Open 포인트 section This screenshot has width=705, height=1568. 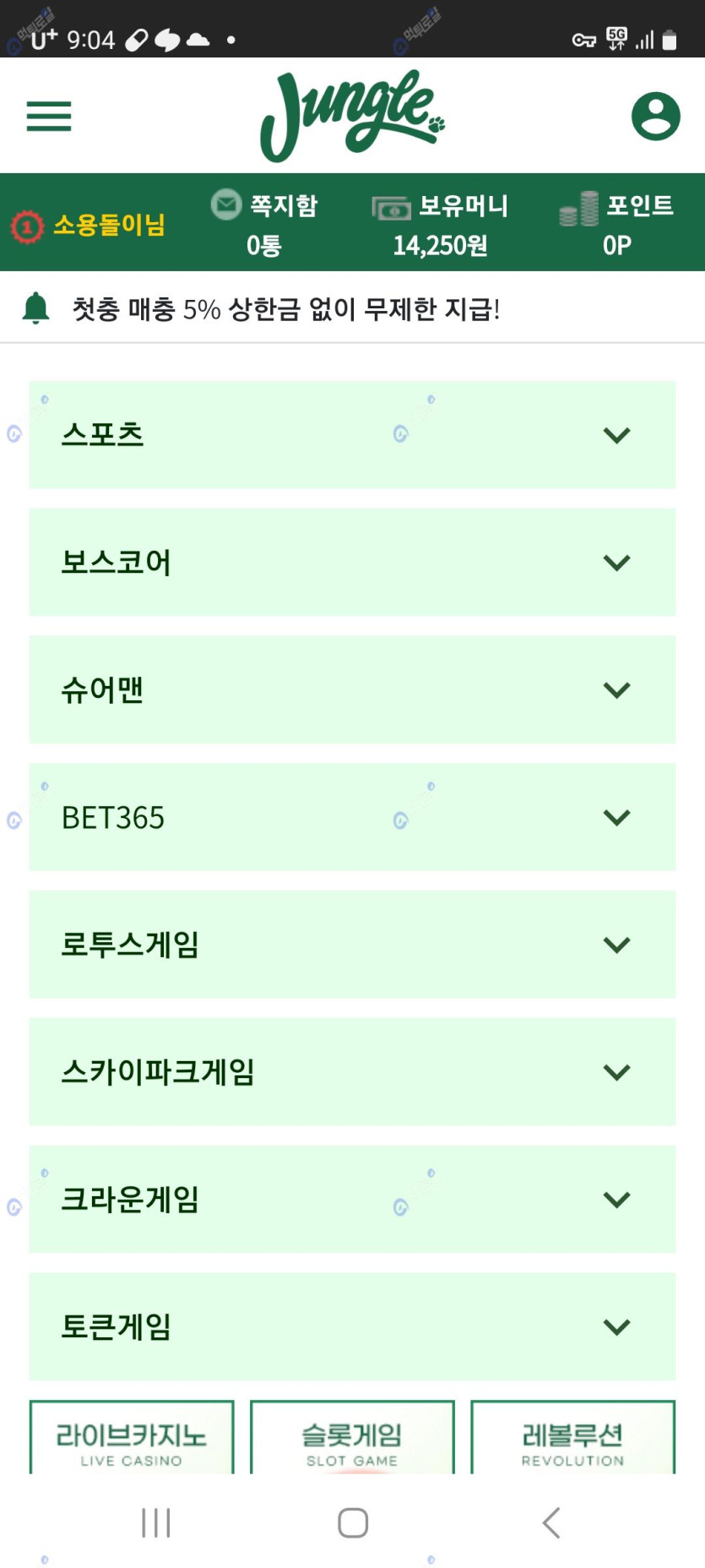(x=617, y=224)
